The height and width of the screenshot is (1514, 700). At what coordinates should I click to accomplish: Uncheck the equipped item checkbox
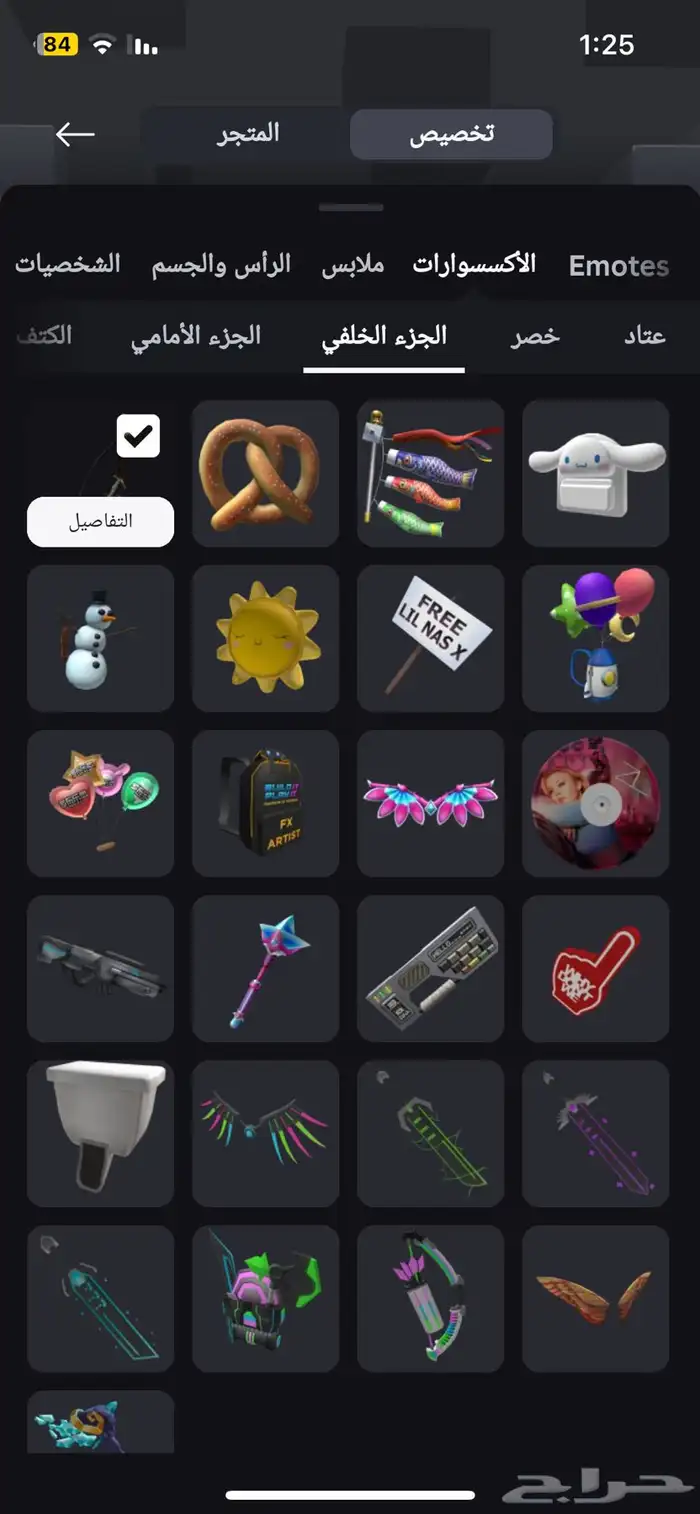(138, 436)
